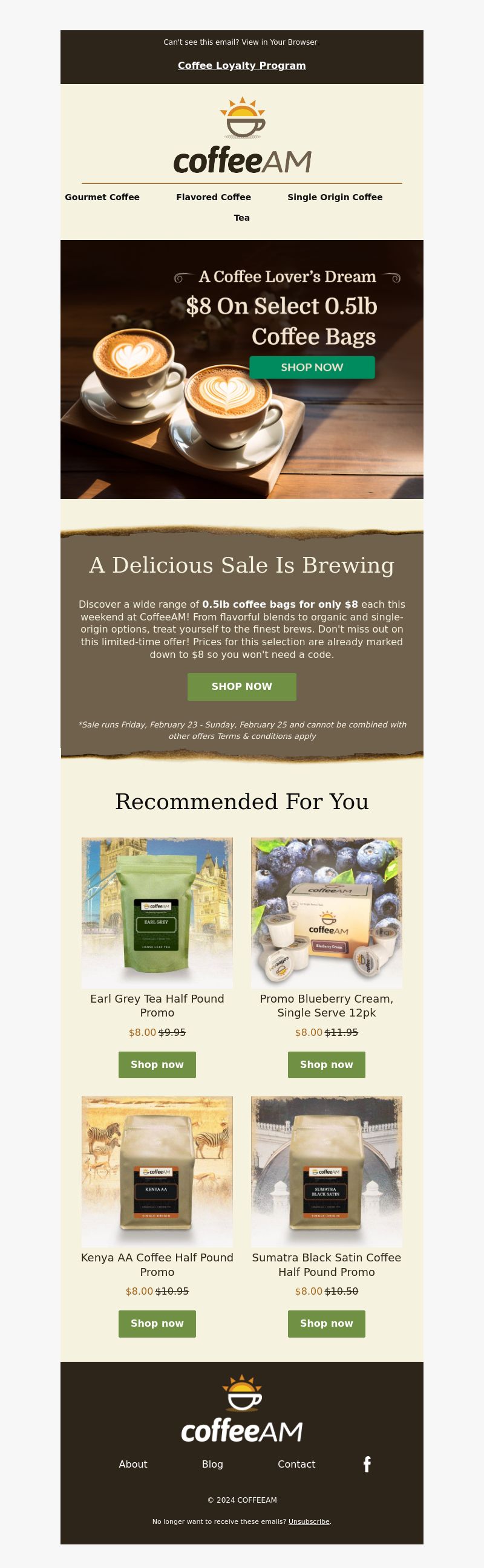Open the Flavored Coffee category

point(213,197)
